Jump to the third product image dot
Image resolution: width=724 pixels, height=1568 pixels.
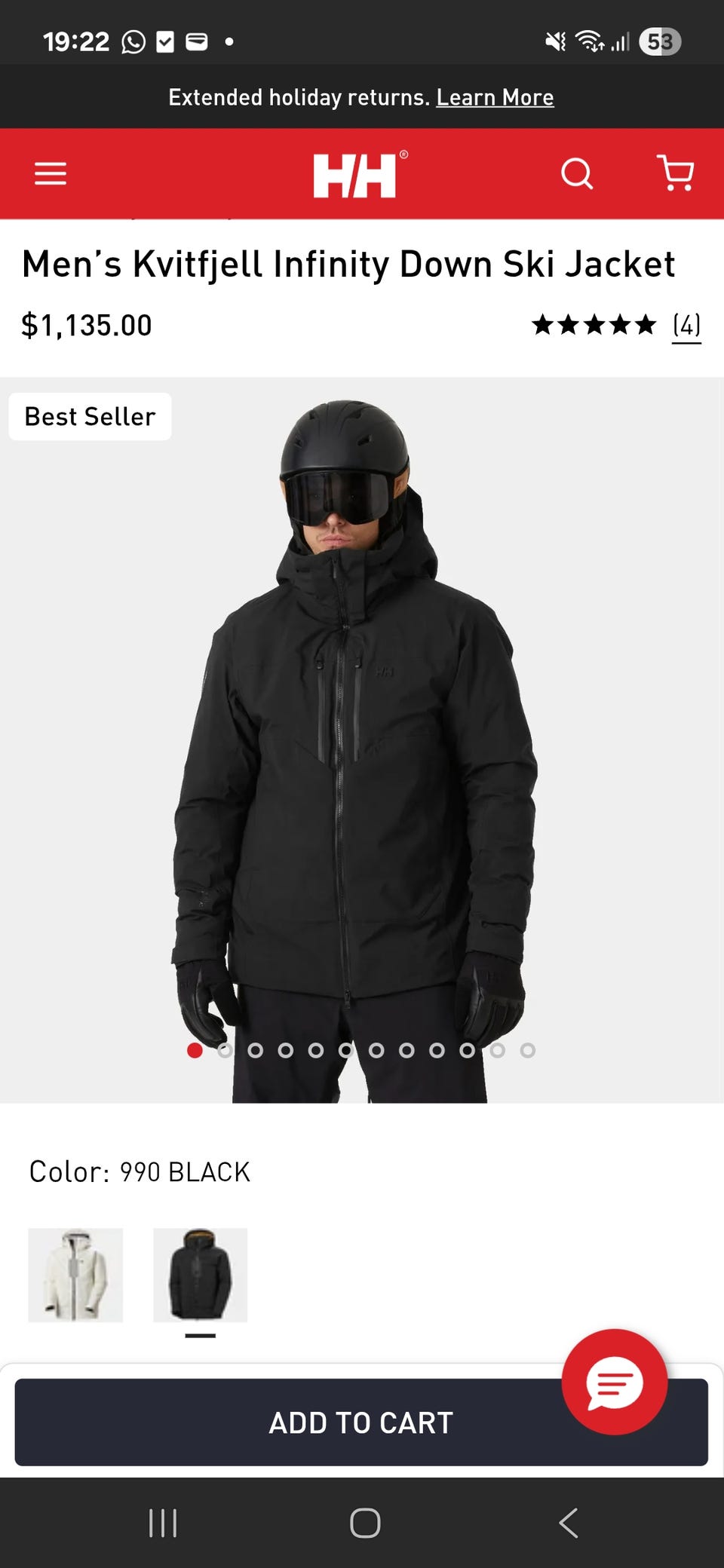[x=255, y=1050]
